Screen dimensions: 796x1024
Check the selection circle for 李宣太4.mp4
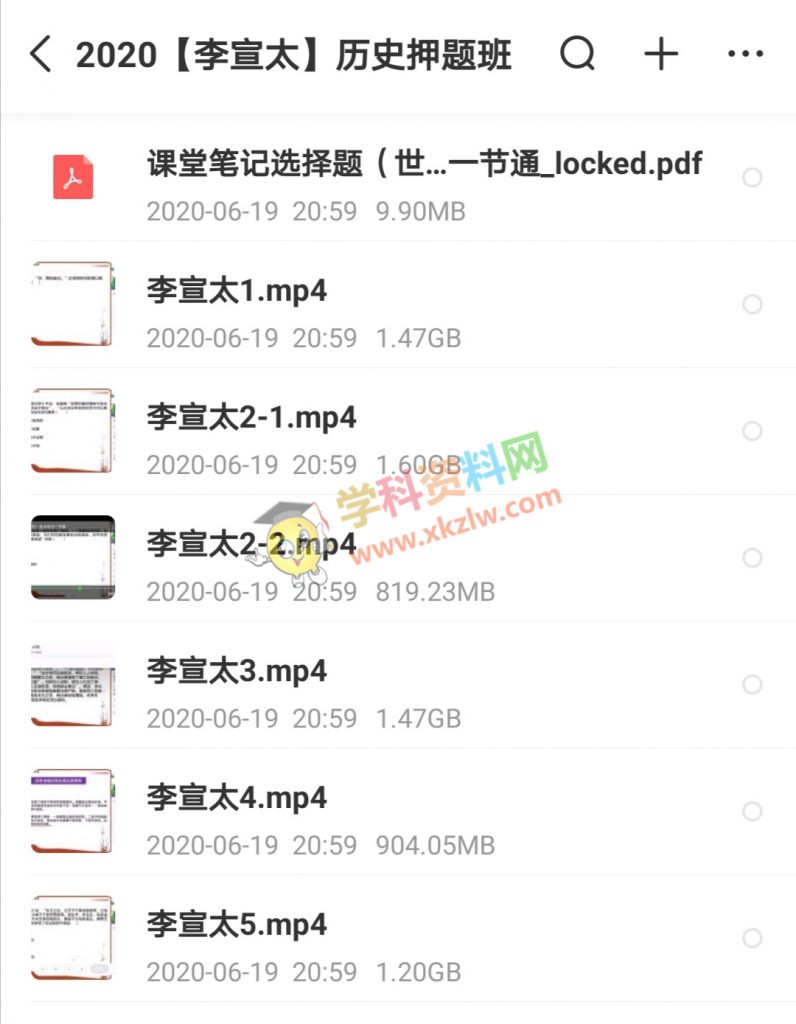[752, 811]
